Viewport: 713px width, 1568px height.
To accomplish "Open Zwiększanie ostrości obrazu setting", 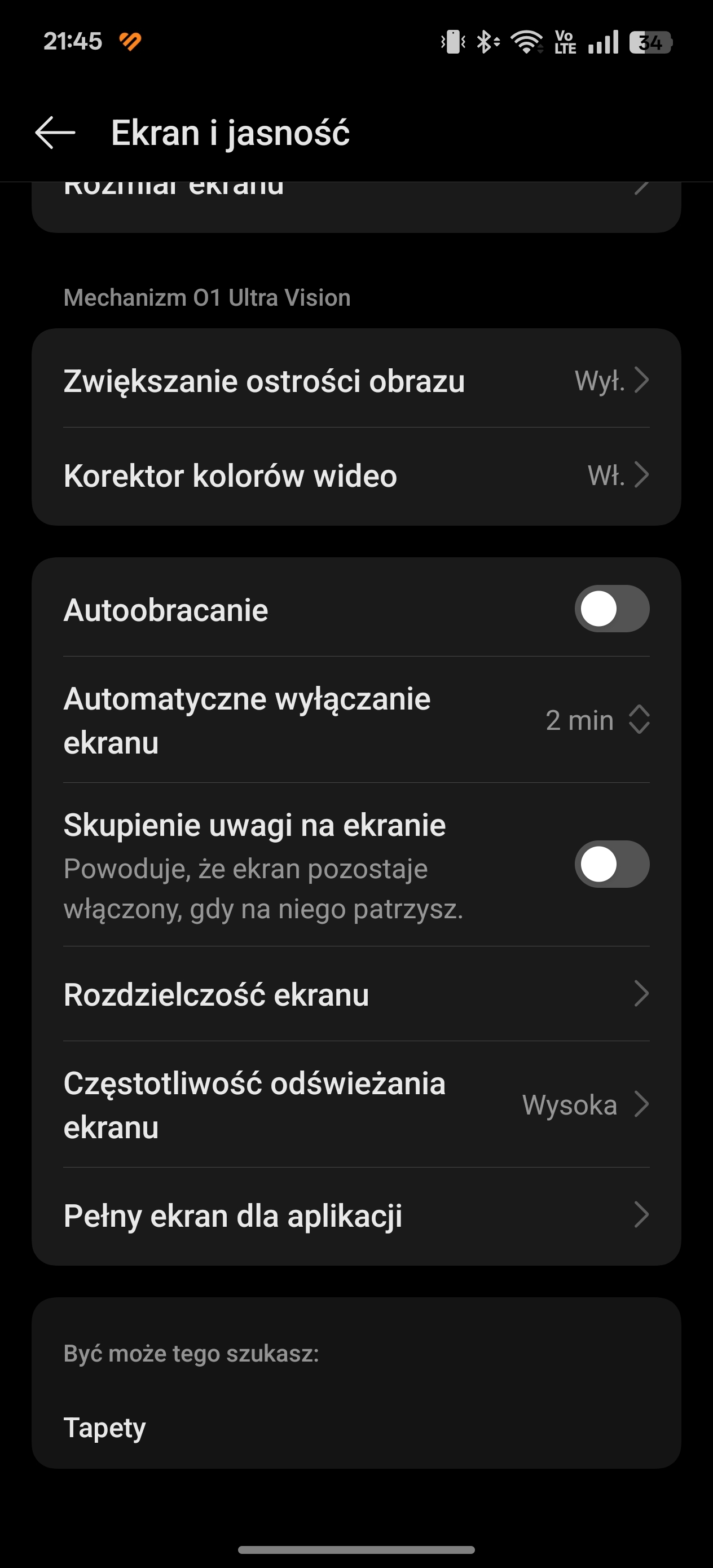I will [x=356, y=380].
